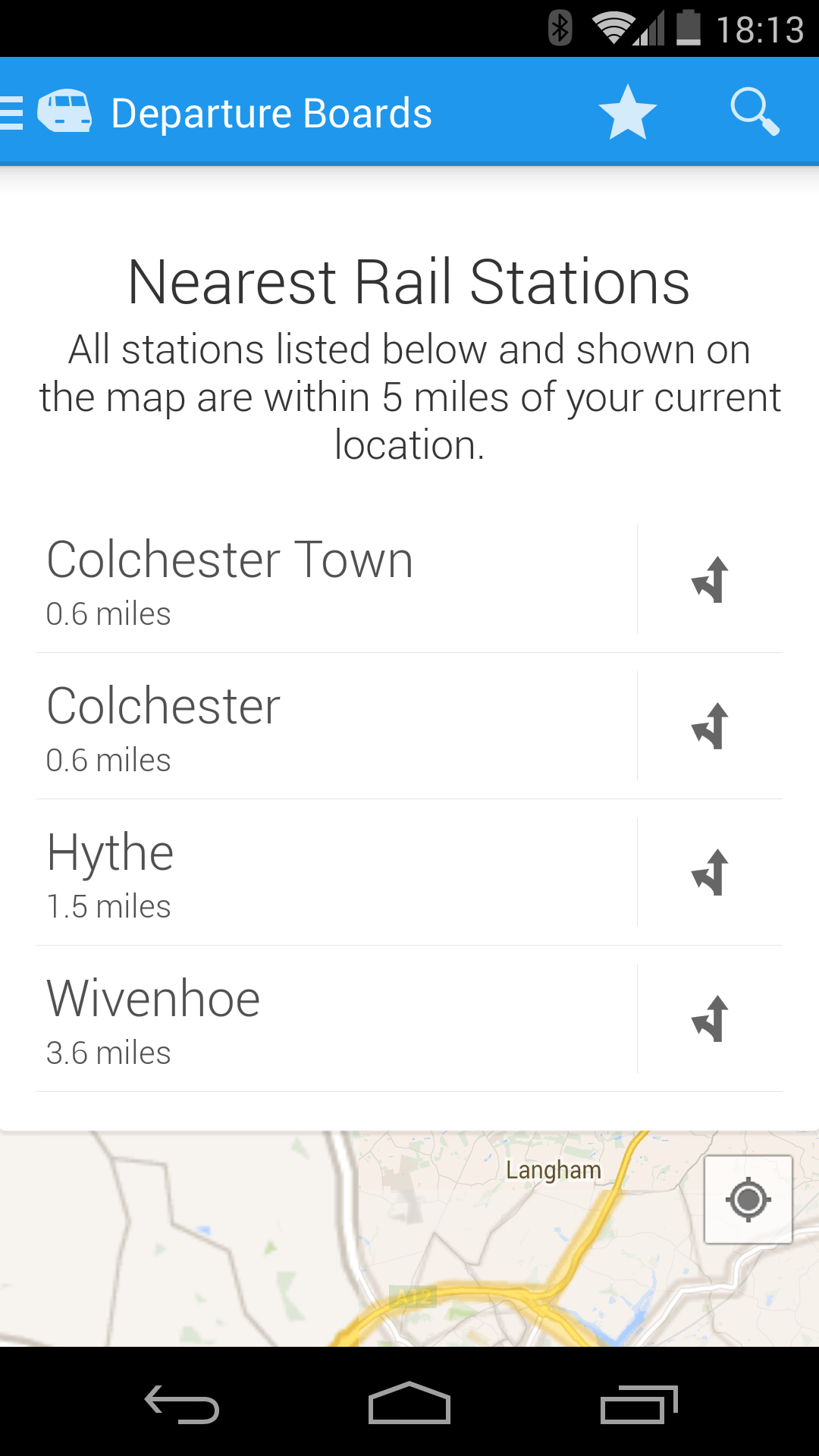819x1456 pixels.
Task: Go back with system back button
Action: (x=182, y=1404)
